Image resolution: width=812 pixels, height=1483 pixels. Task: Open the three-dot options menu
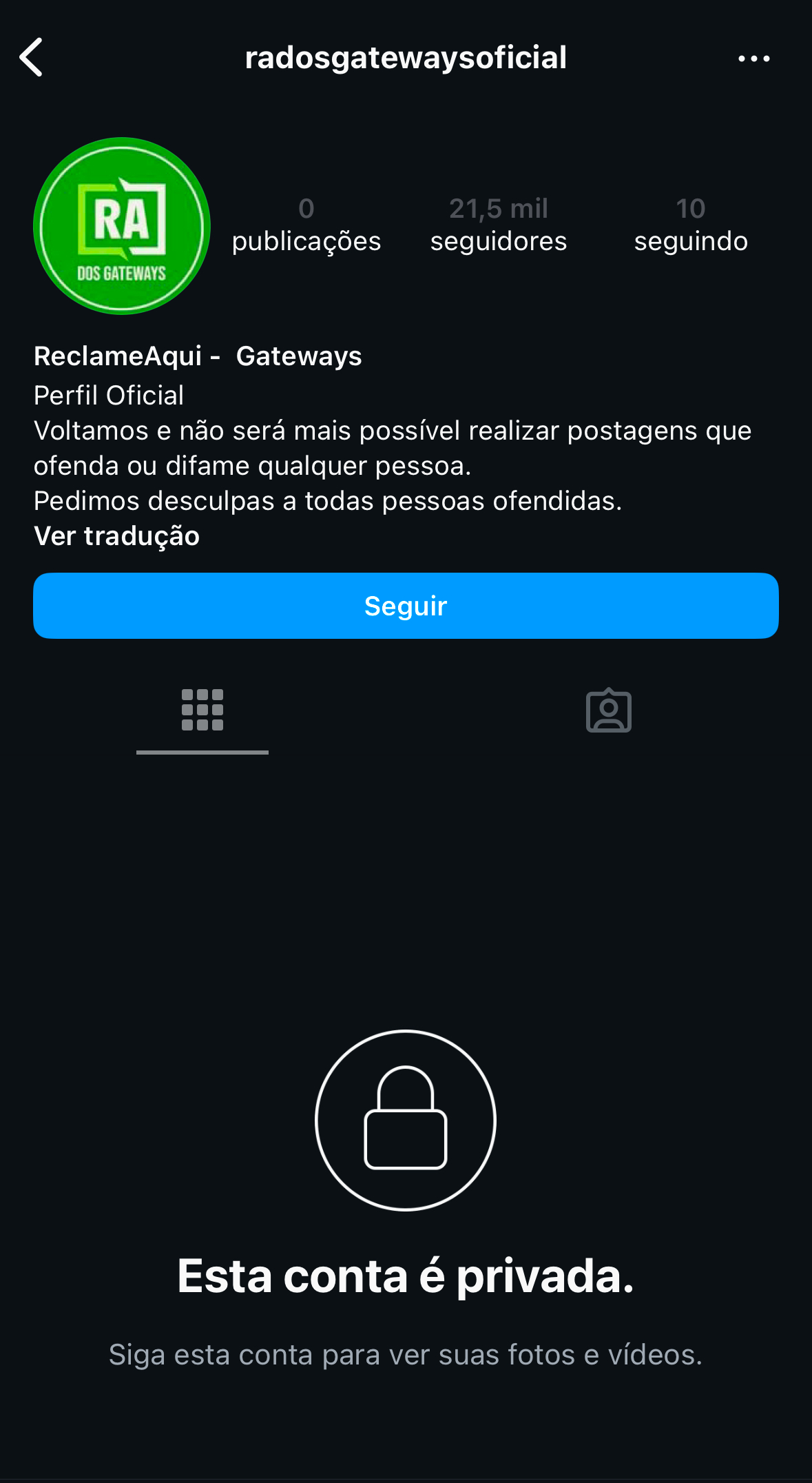pyautogui.click(x=753, y=59)
